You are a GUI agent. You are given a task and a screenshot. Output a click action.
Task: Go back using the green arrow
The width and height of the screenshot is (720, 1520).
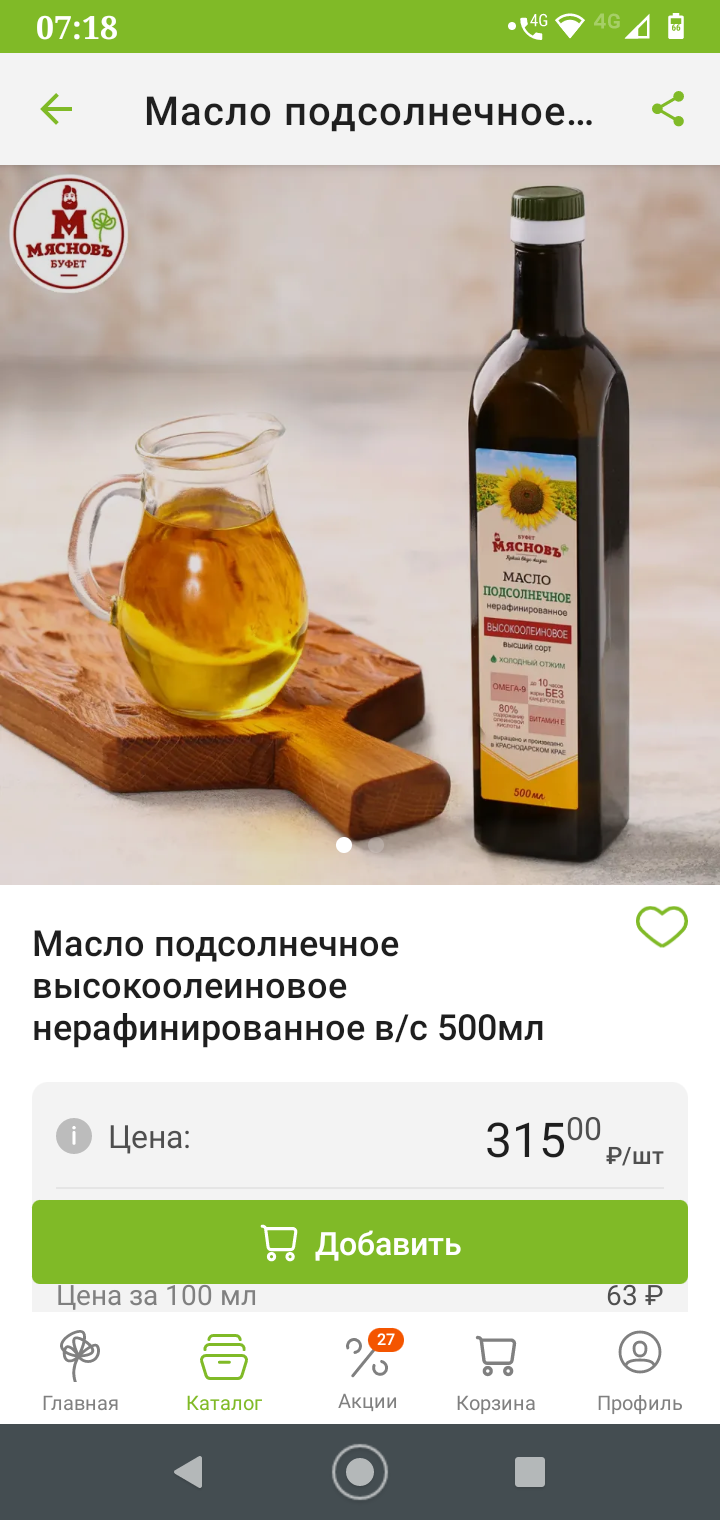pyautogui.click(x=56, y=109)
